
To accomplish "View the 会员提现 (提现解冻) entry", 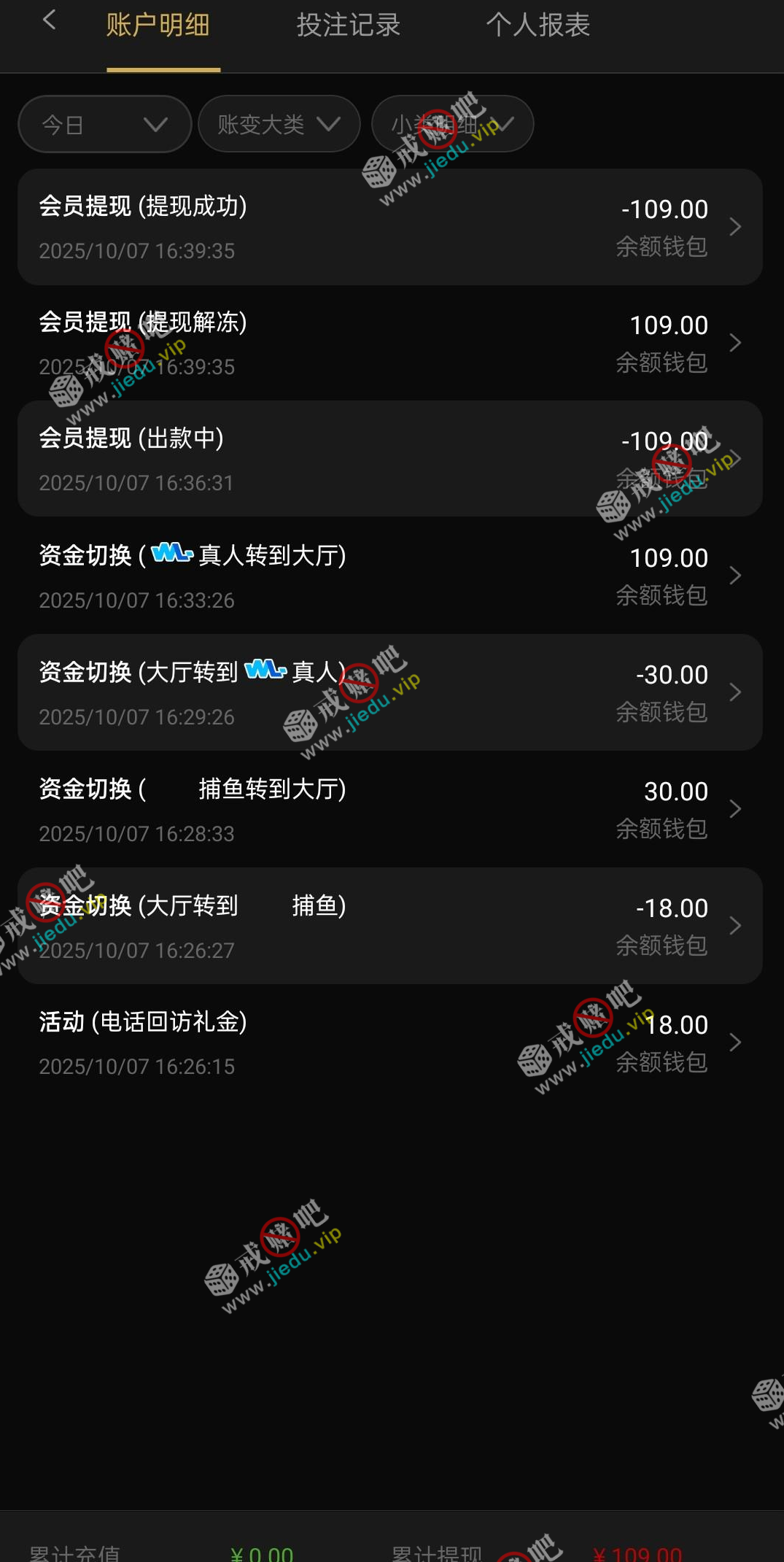I will [390, 343].
